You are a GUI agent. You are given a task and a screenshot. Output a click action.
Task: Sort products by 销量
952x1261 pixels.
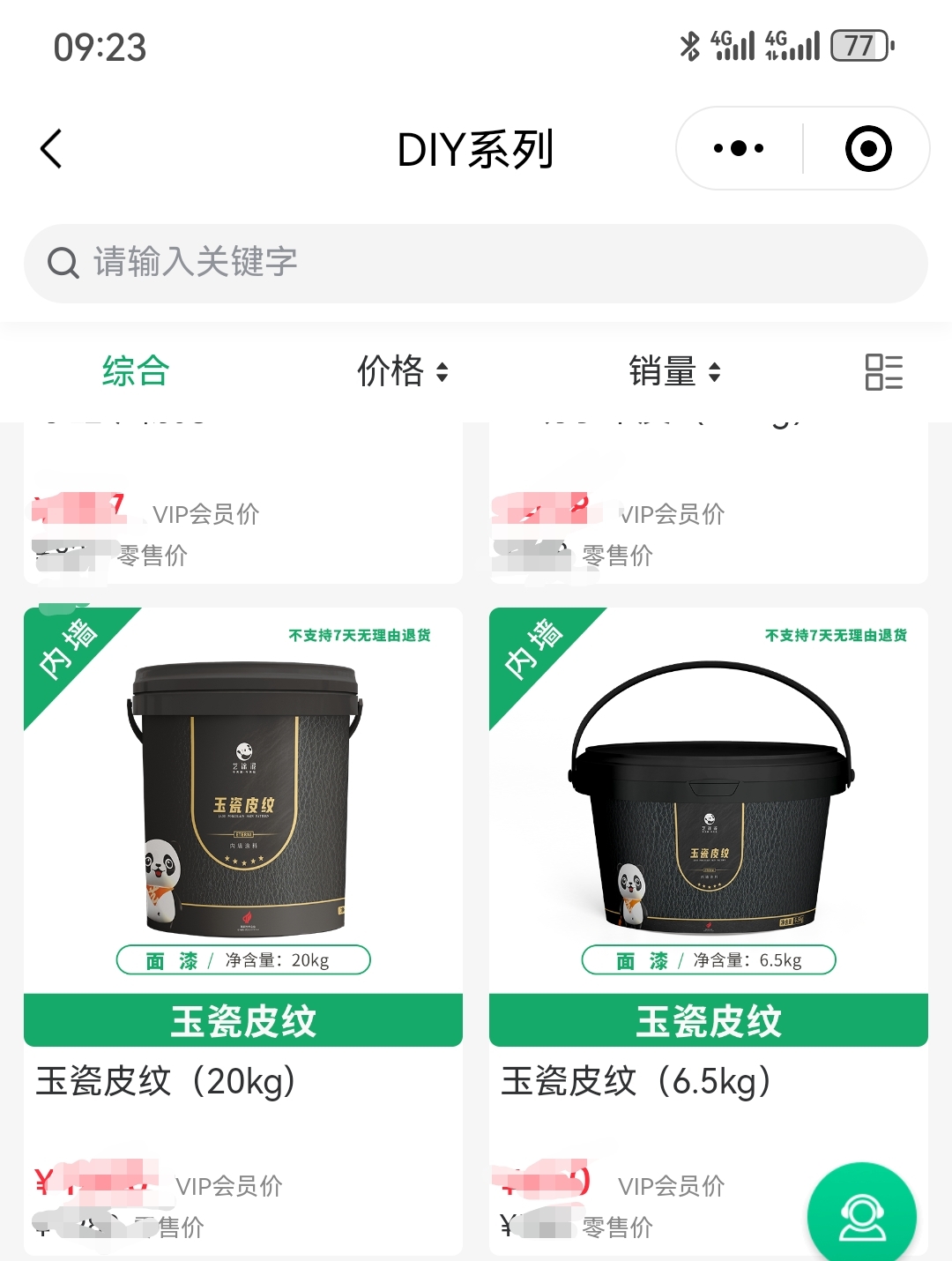coord(674,371)
